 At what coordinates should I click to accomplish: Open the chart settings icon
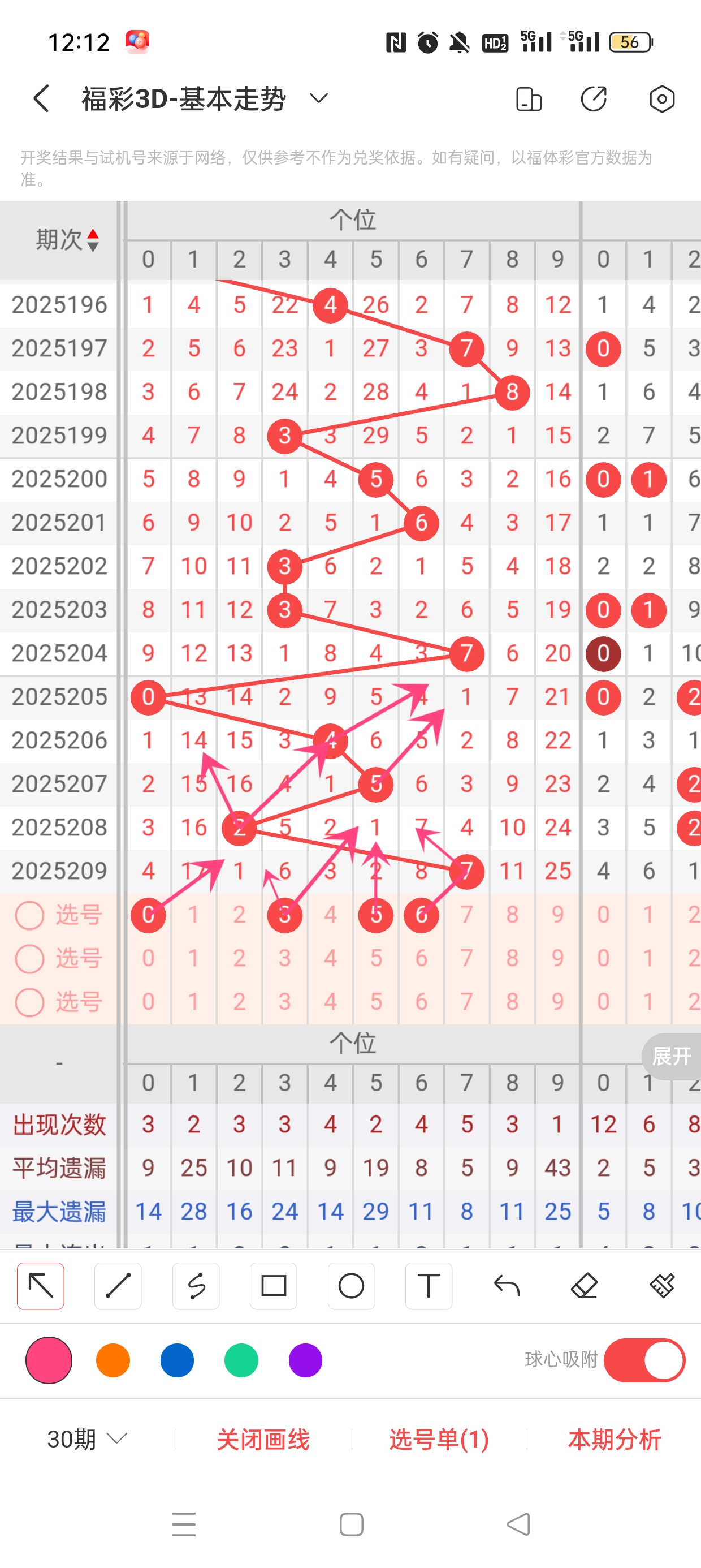(661, 98)
